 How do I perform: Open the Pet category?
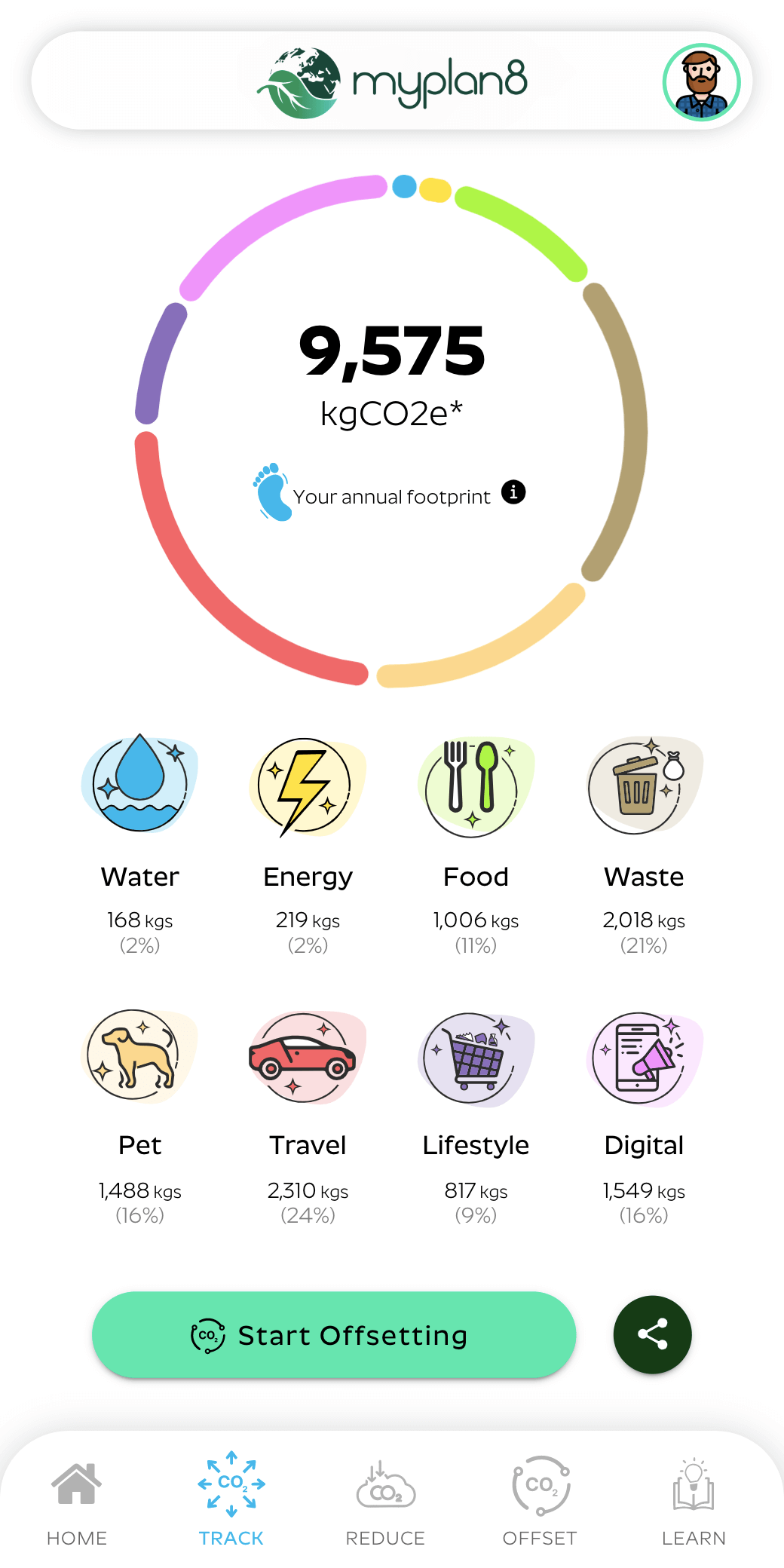point(140,1055)
